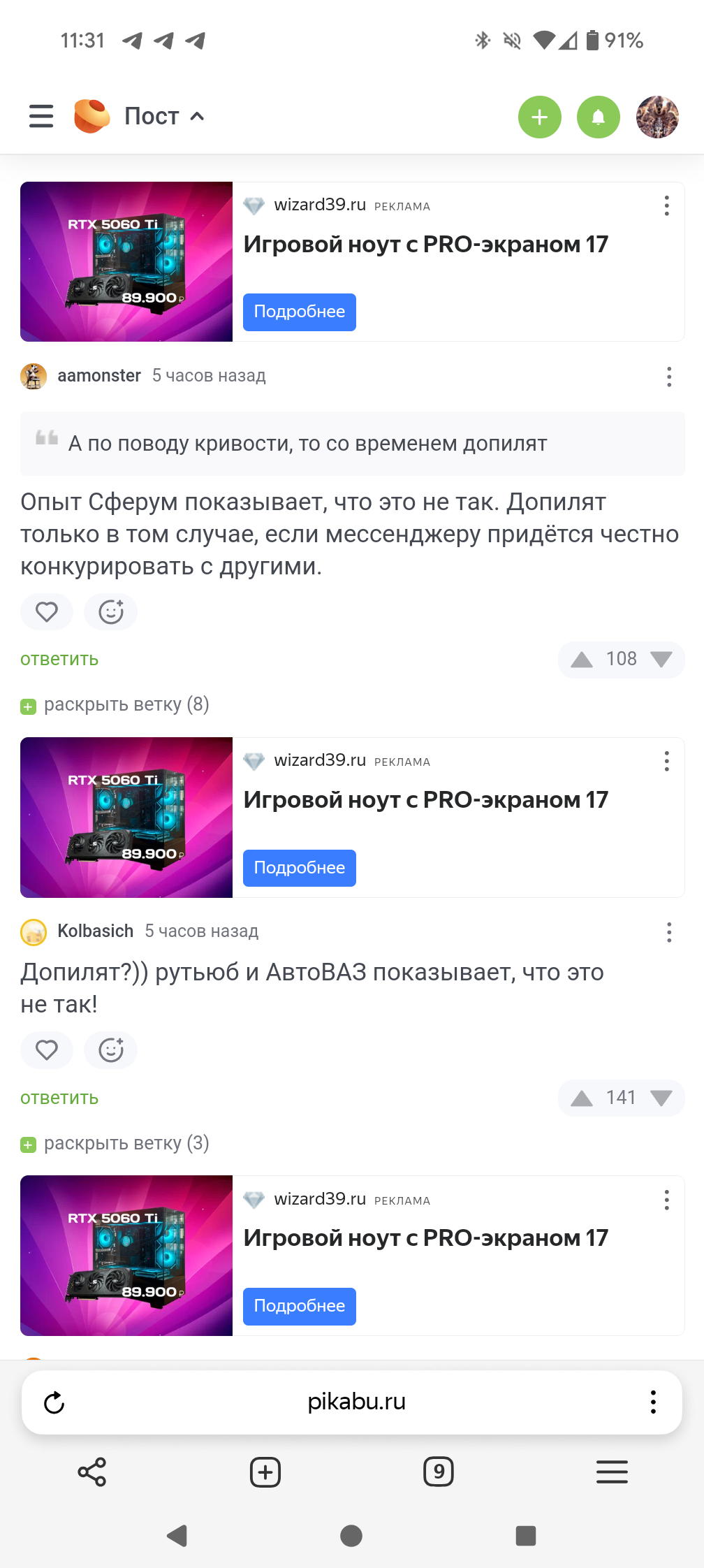Open options for aamonster's comment
Screen dimensions: 704x1568
tap(668, 377)
